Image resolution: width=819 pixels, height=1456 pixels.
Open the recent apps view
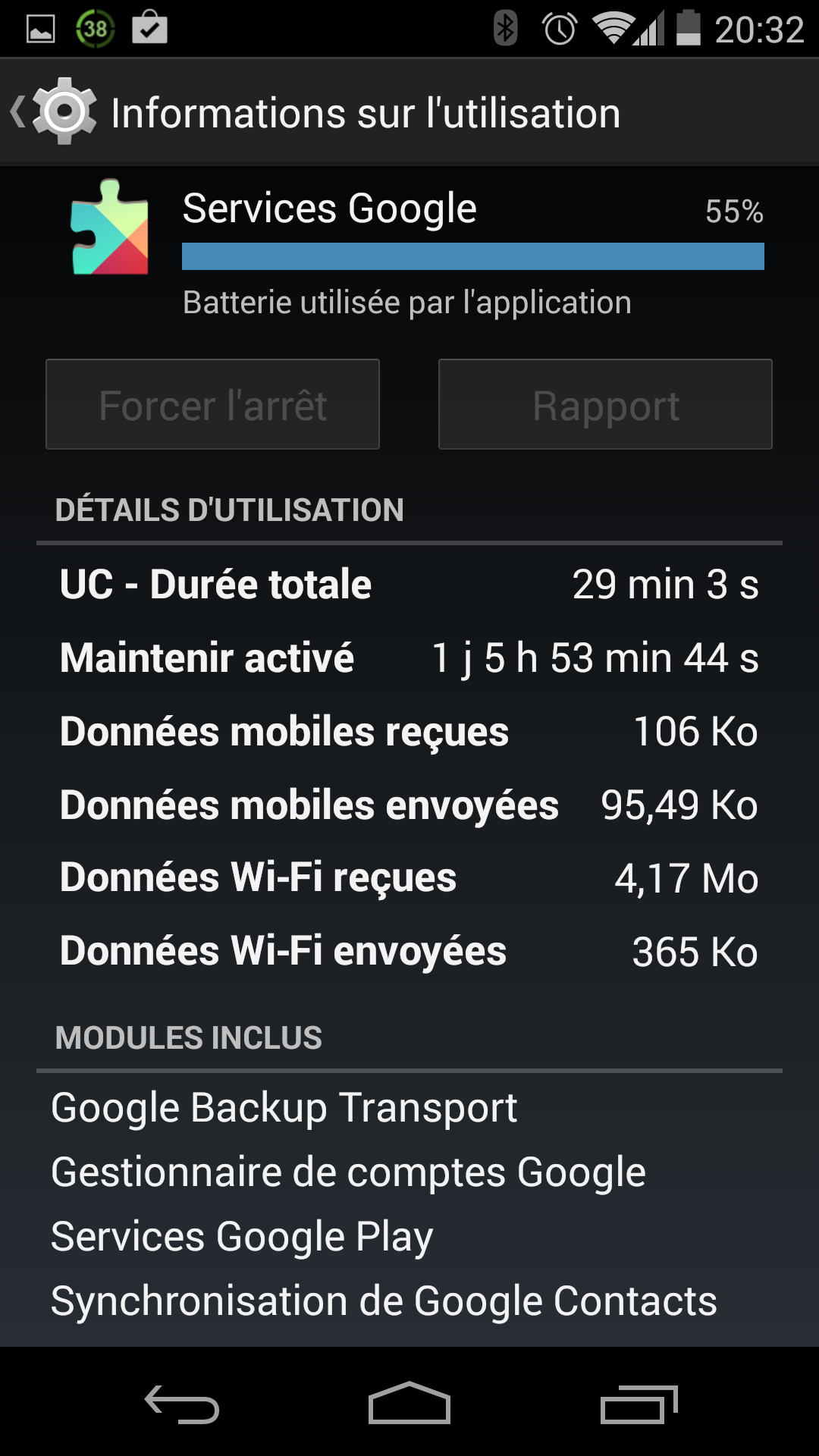coord(639,1404)
